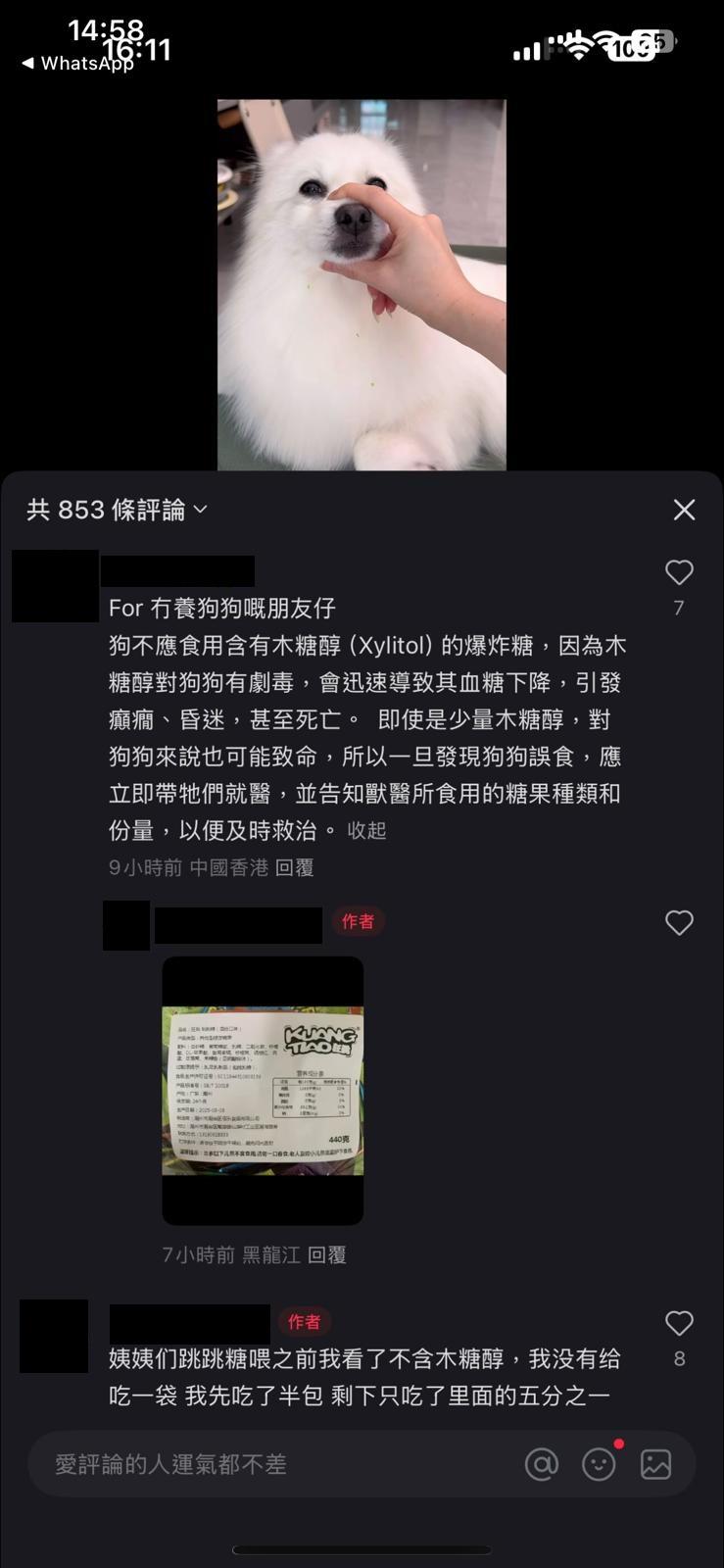Open the emoji picker
This screenshot has height=1568, width=724.
(x=599, y=1464)
